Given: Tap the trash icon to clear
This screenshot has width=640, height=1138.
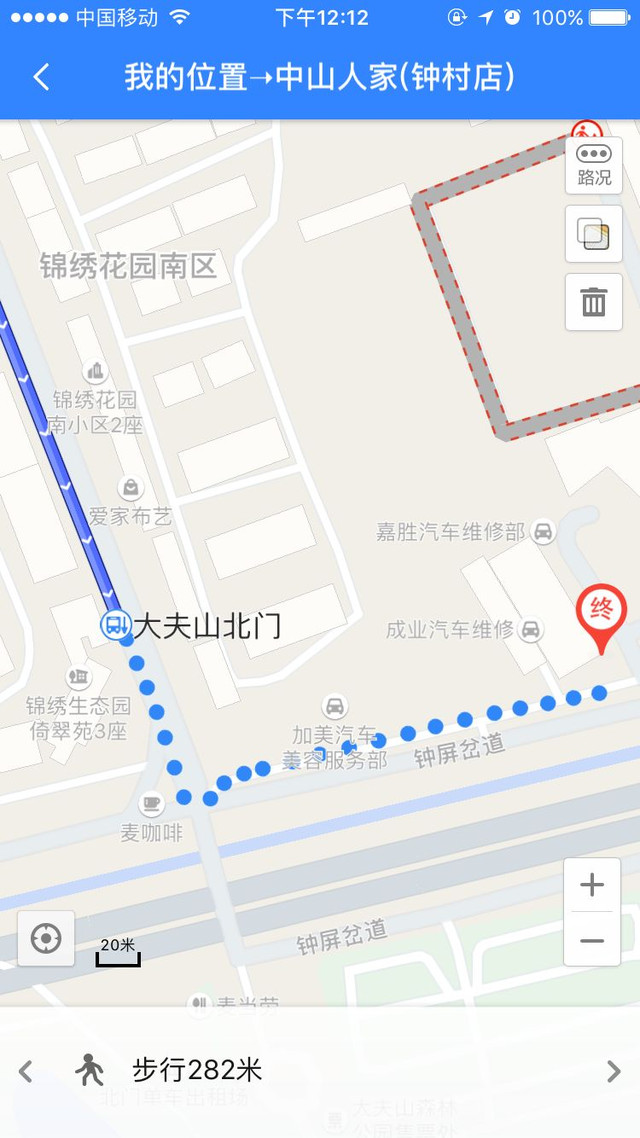Looking at the screenshot, I should click(594, 302).
